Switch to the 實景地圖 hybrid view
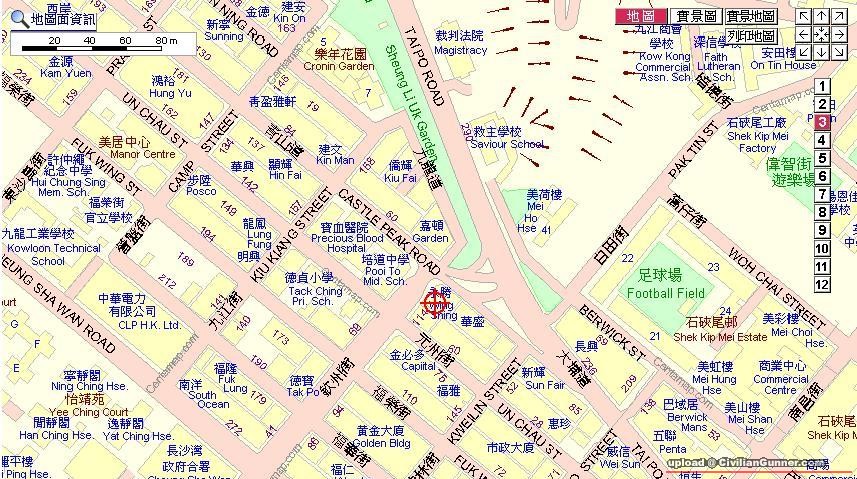 coord(752,16)
